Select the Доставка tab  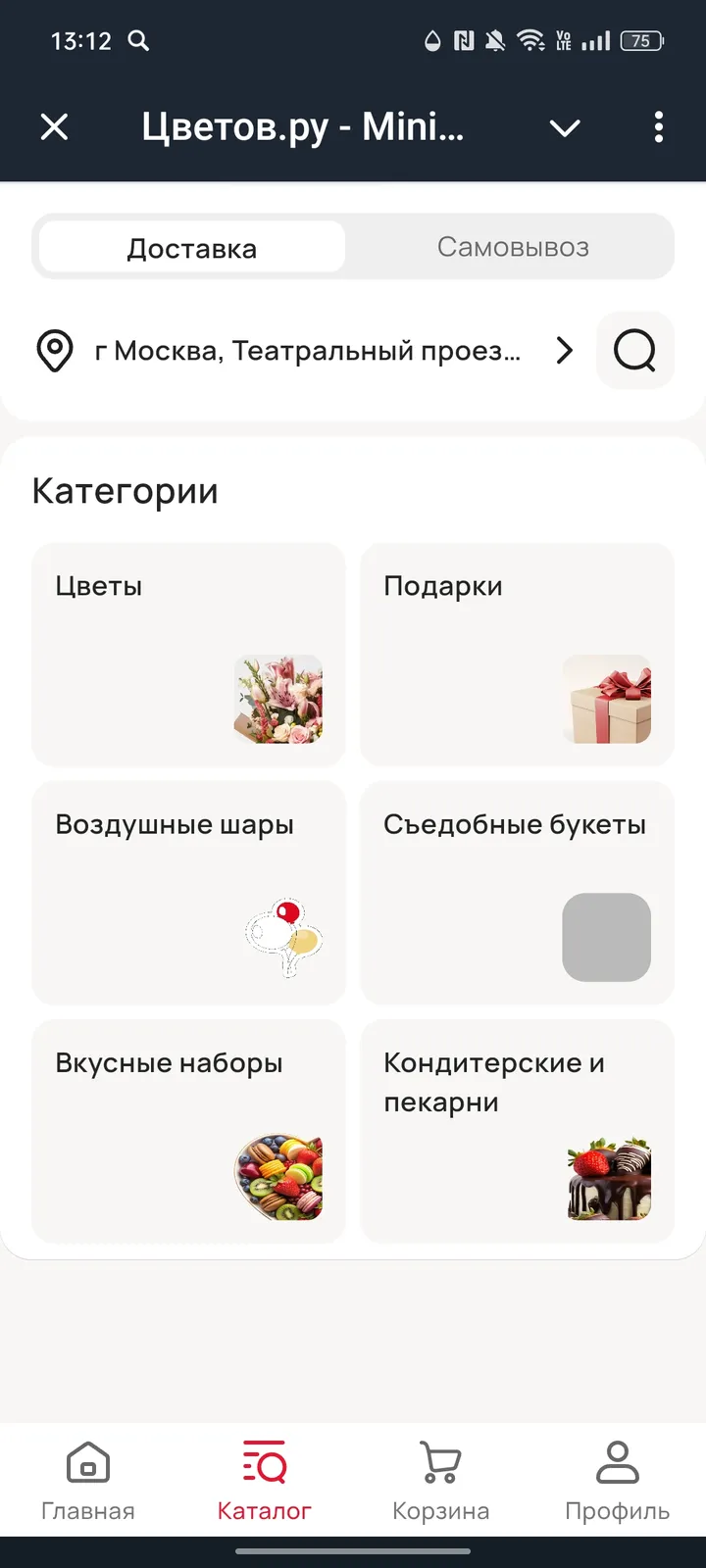(191, 247)
